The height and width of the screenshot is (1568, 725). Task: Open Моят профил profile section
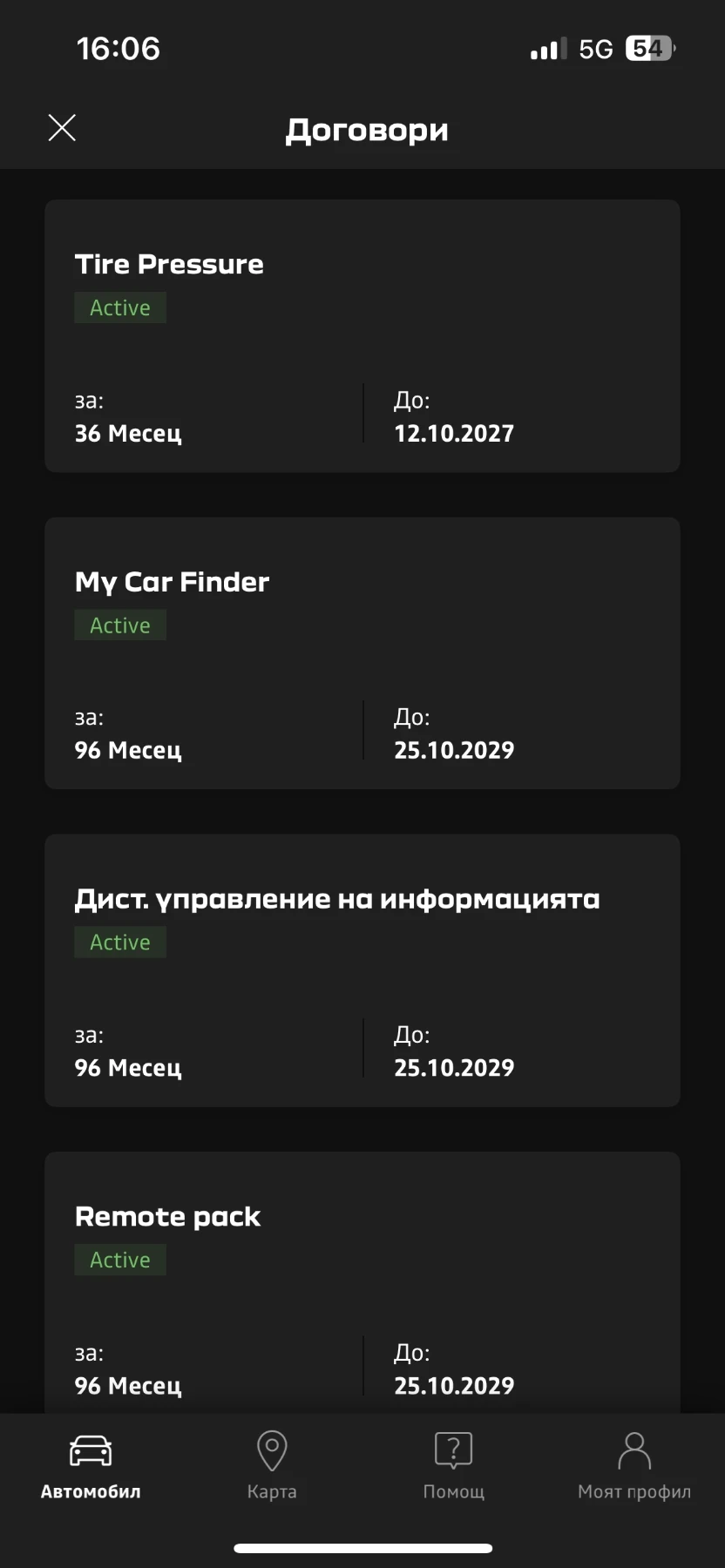[x=634, y=1468]
